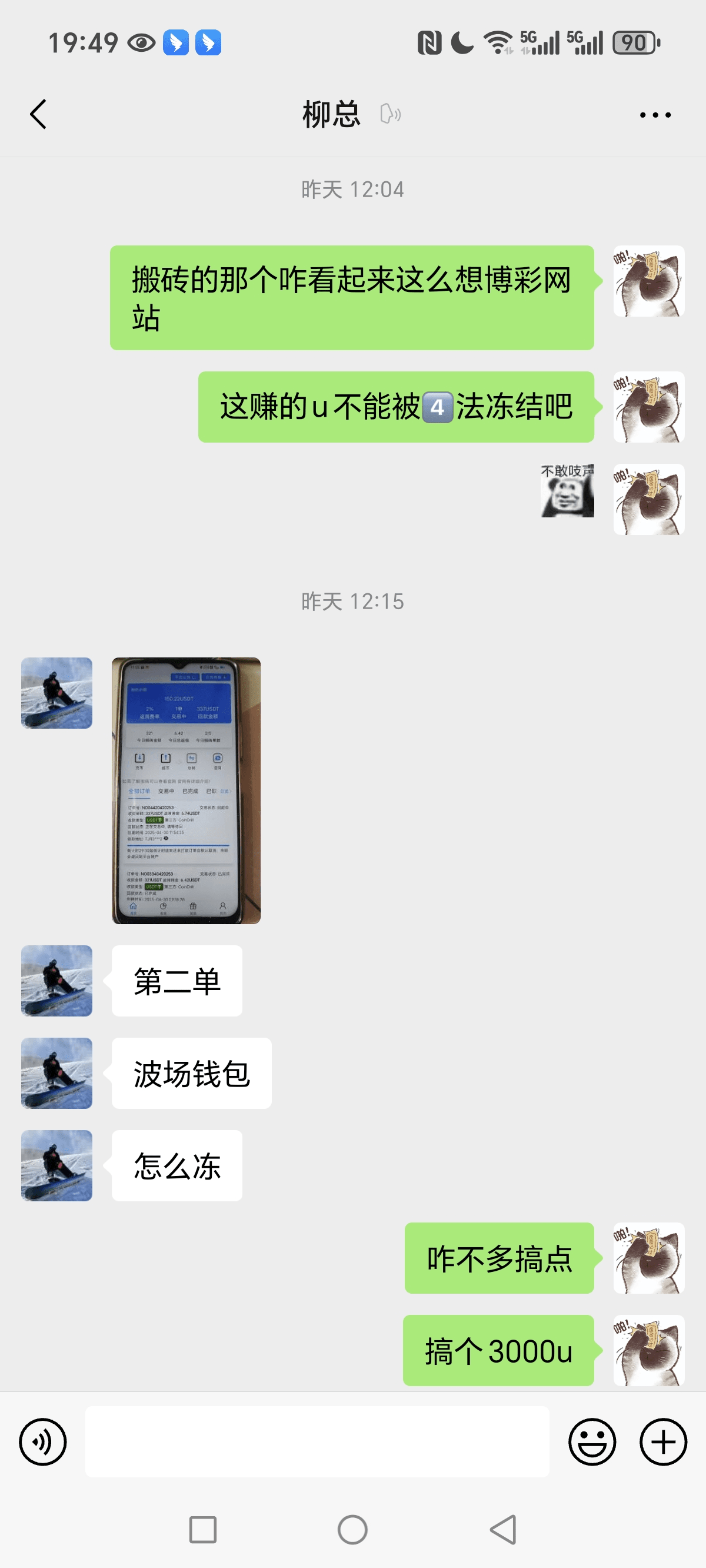The height and width of the screenshot is (1568, 706).
Task: Focus the message text field
Action: (317, 1441)
